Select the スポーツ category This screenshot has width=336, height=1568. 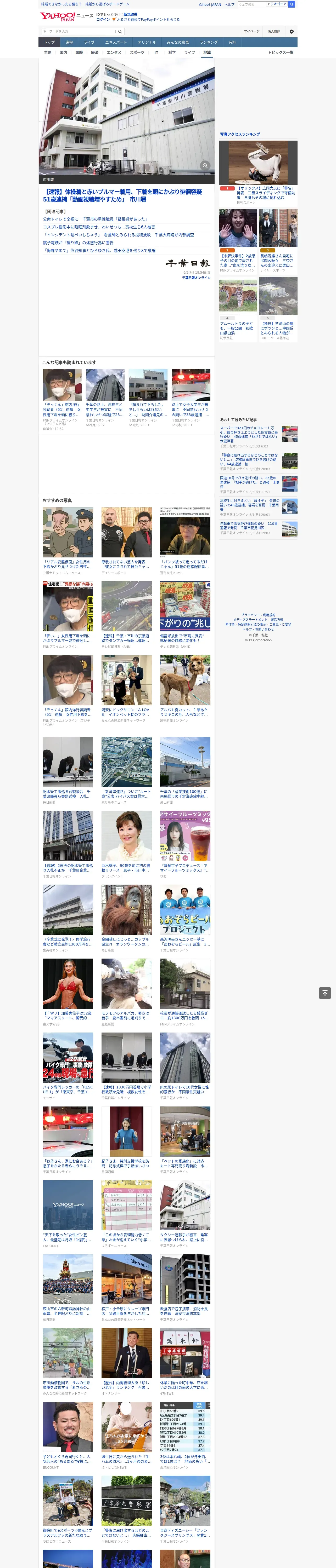[x=137, y=52]
